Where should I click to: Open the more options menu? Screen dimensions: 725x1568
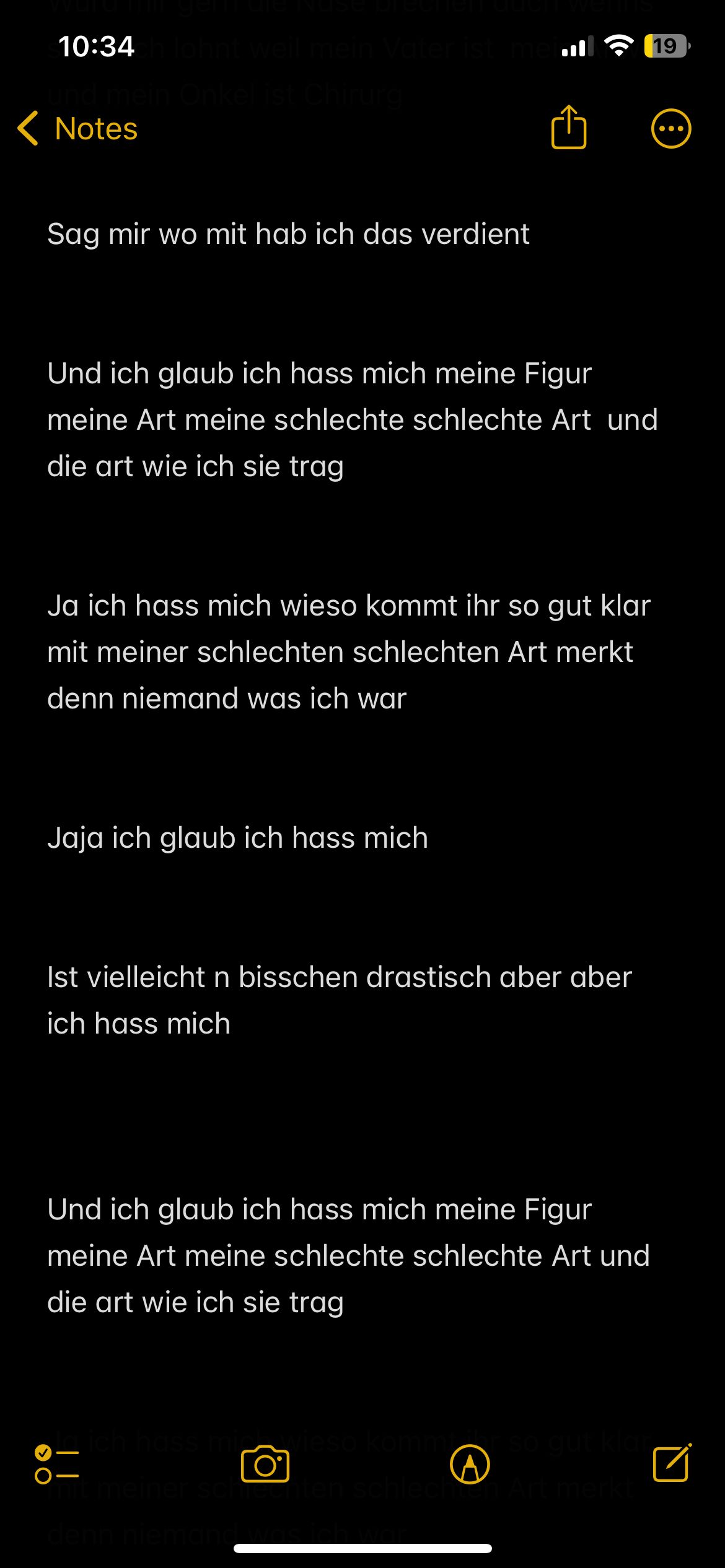click(670, 129)
